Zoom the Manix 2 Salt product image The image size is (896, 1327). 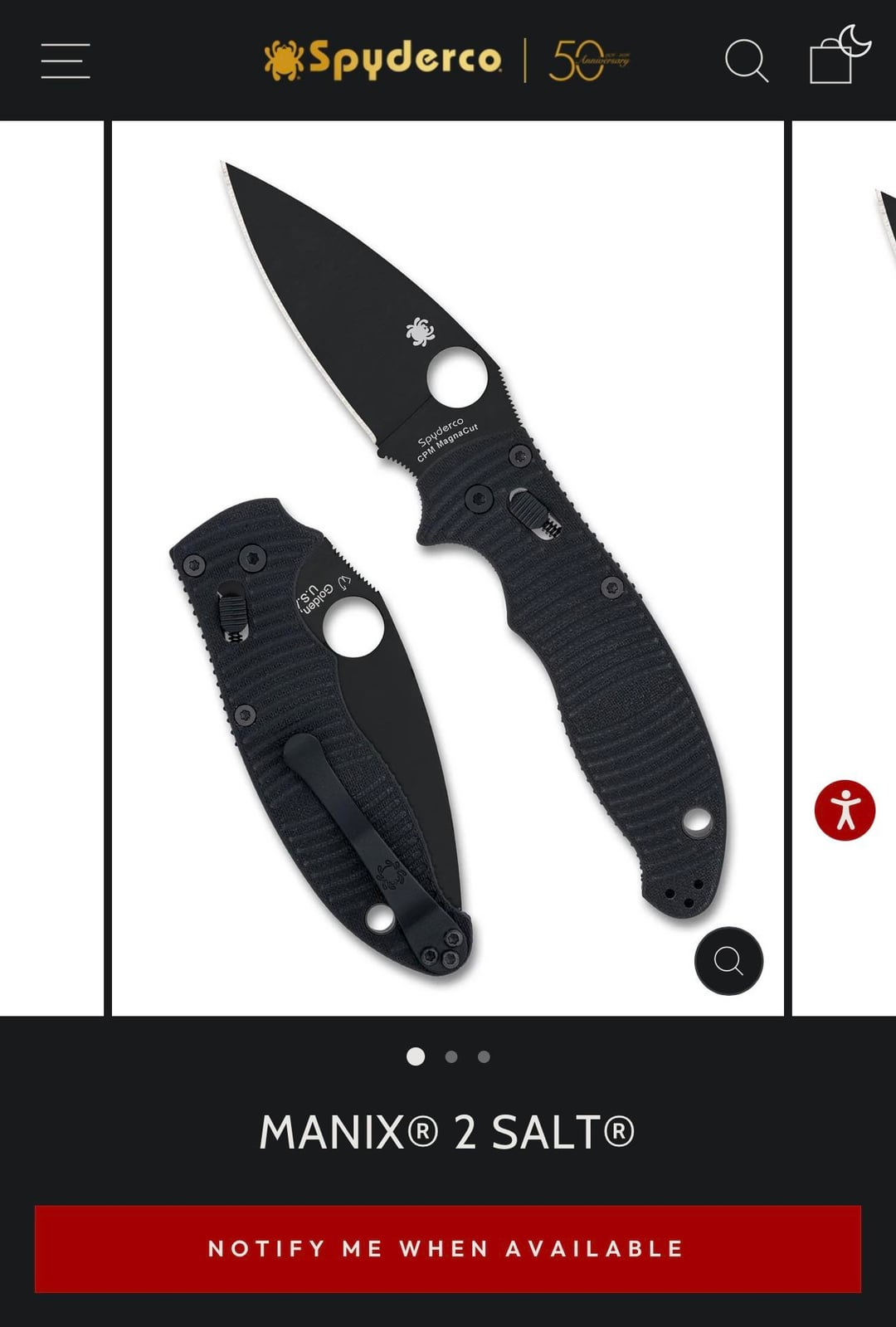[728, 960]
